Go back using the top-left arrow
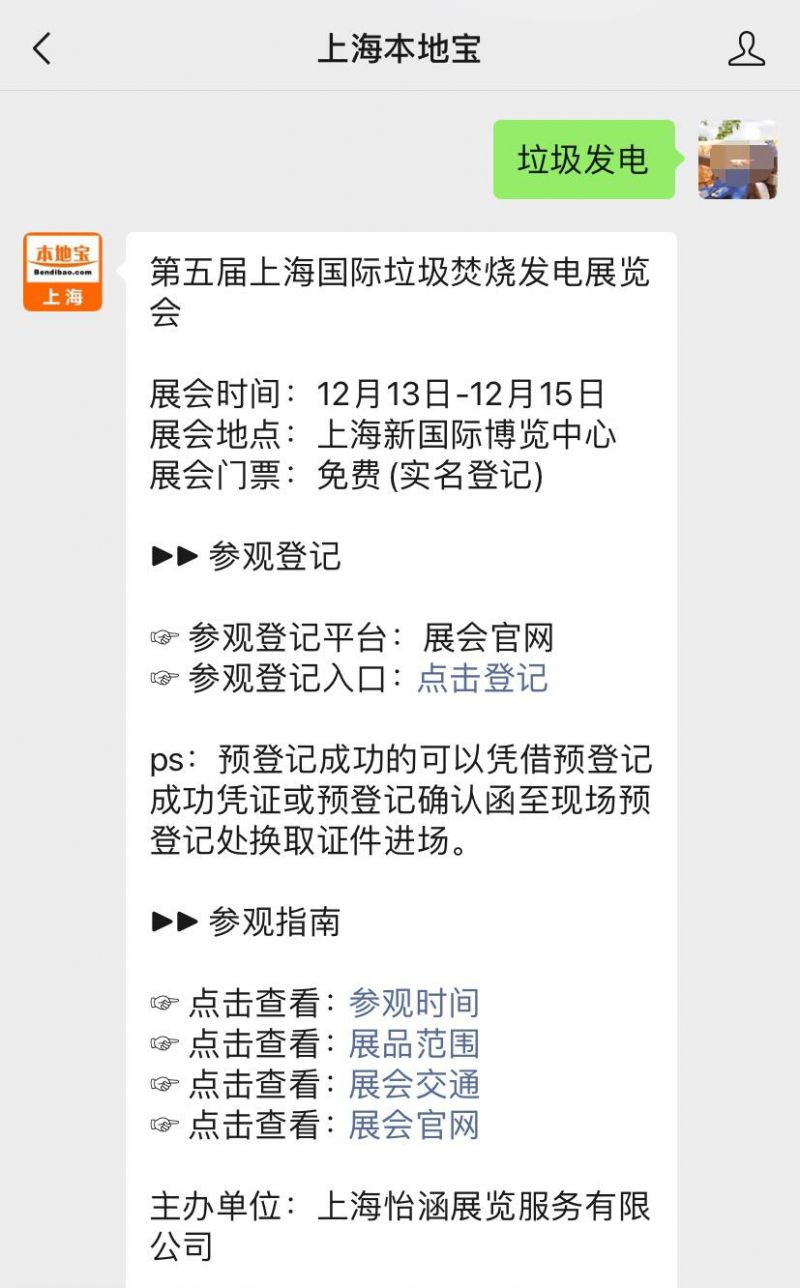Image resolution: width=800 pixels, height=1288 pixels. click(42, 48)
